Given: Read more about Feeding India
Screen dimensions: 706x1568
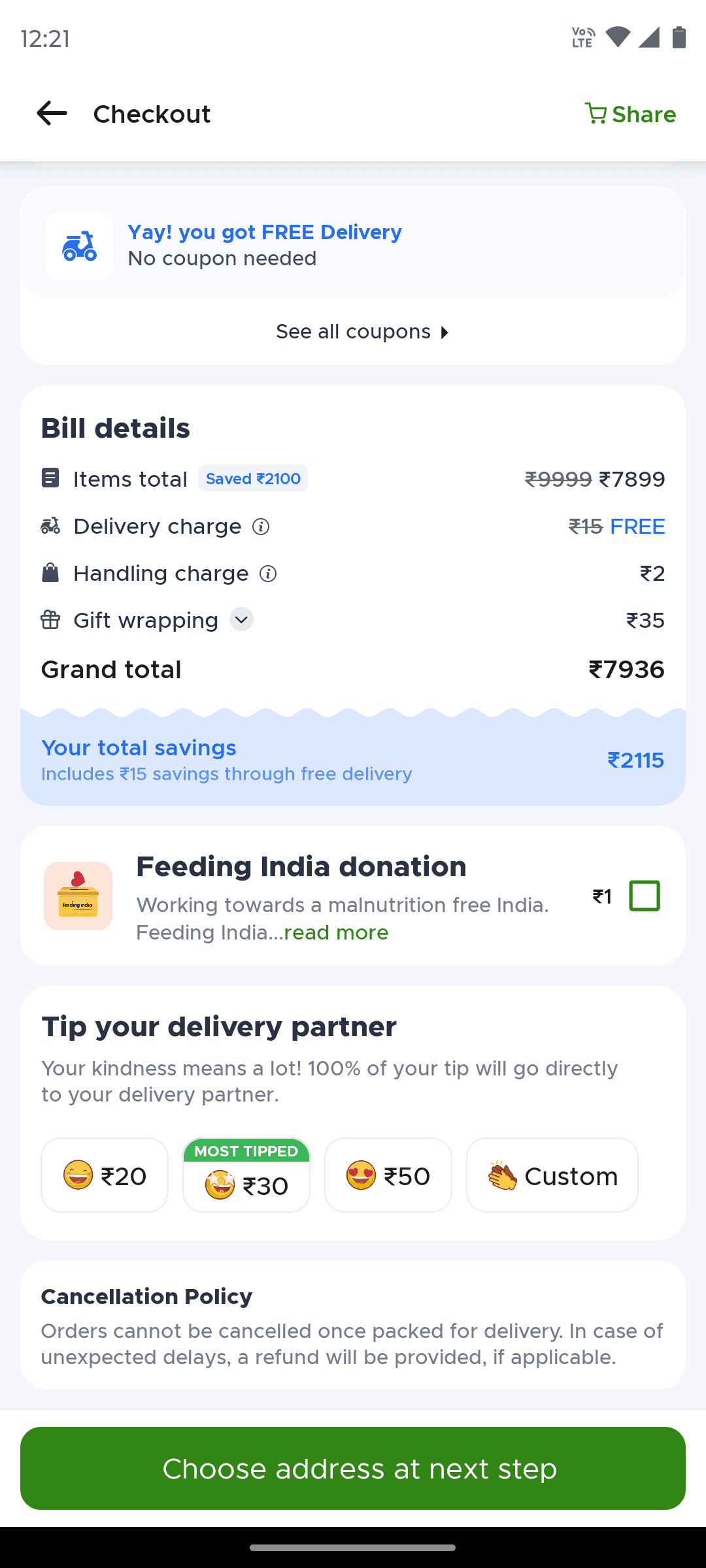Looking at the screenshot, I should (336, 932).
